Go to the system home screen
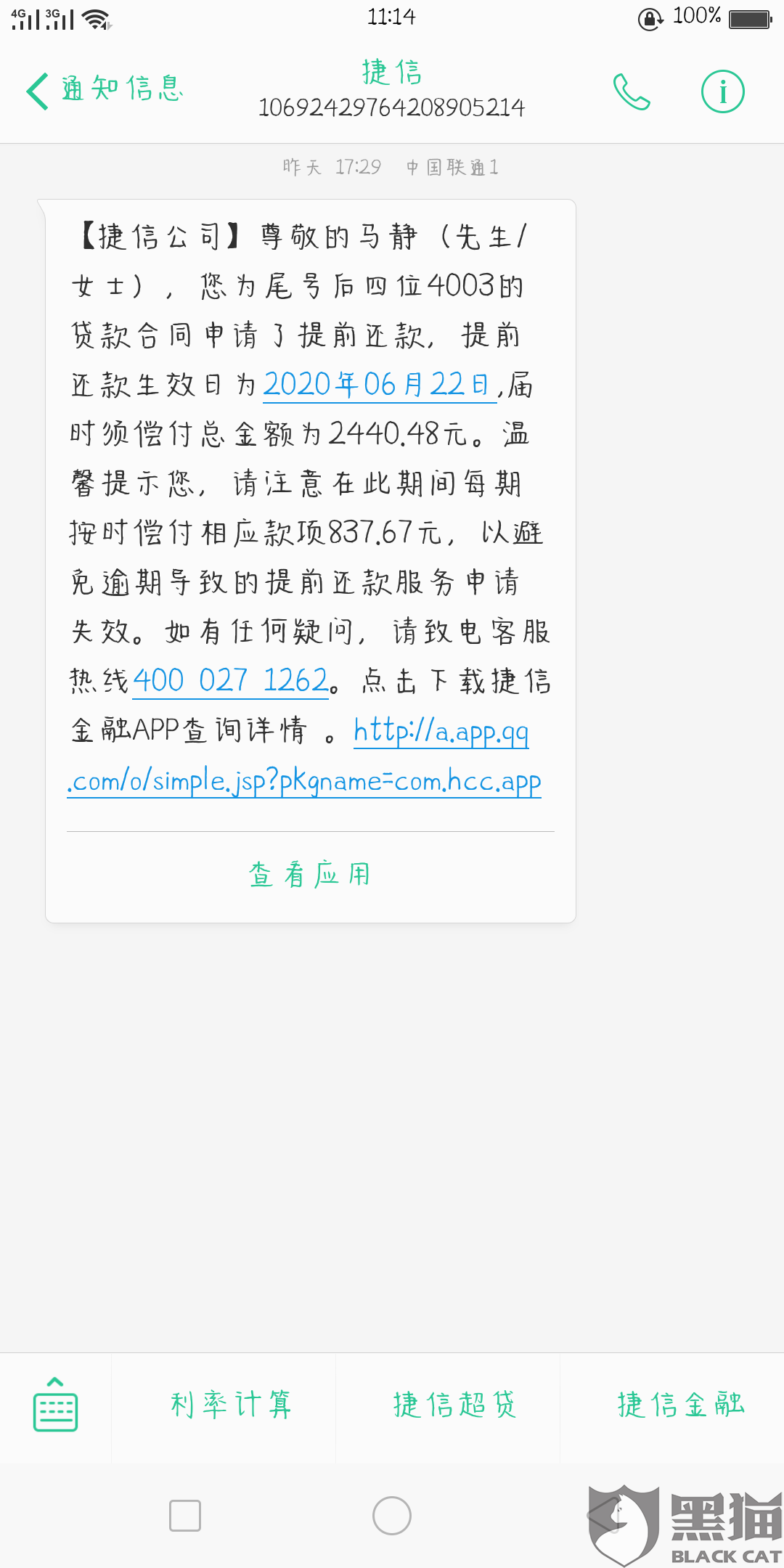This screenshot has width=784, height=1568. pyautogui.click(x=392, y=1516)
